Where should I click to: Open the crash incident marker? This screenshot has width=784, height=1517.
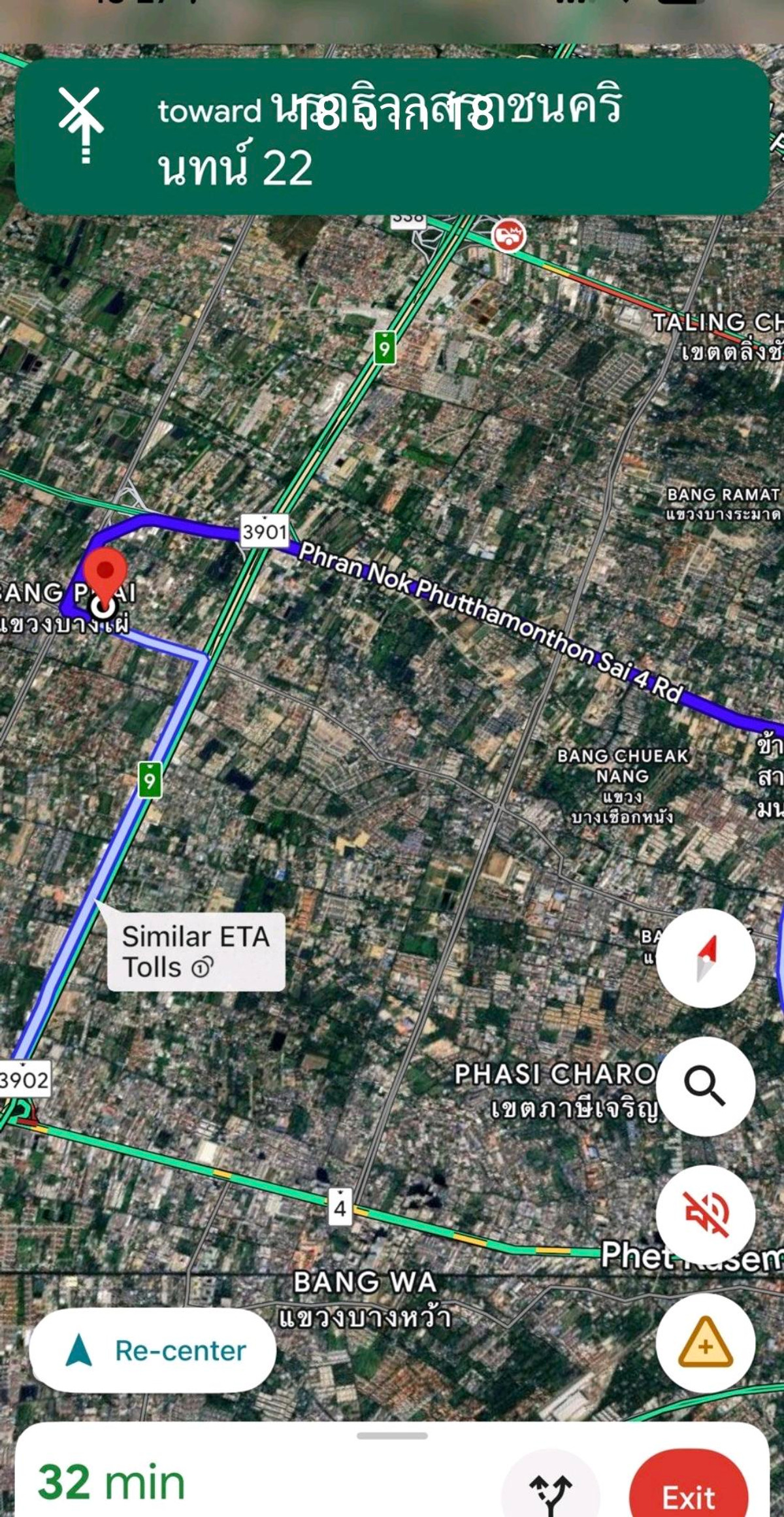click(x=508, y=235)
